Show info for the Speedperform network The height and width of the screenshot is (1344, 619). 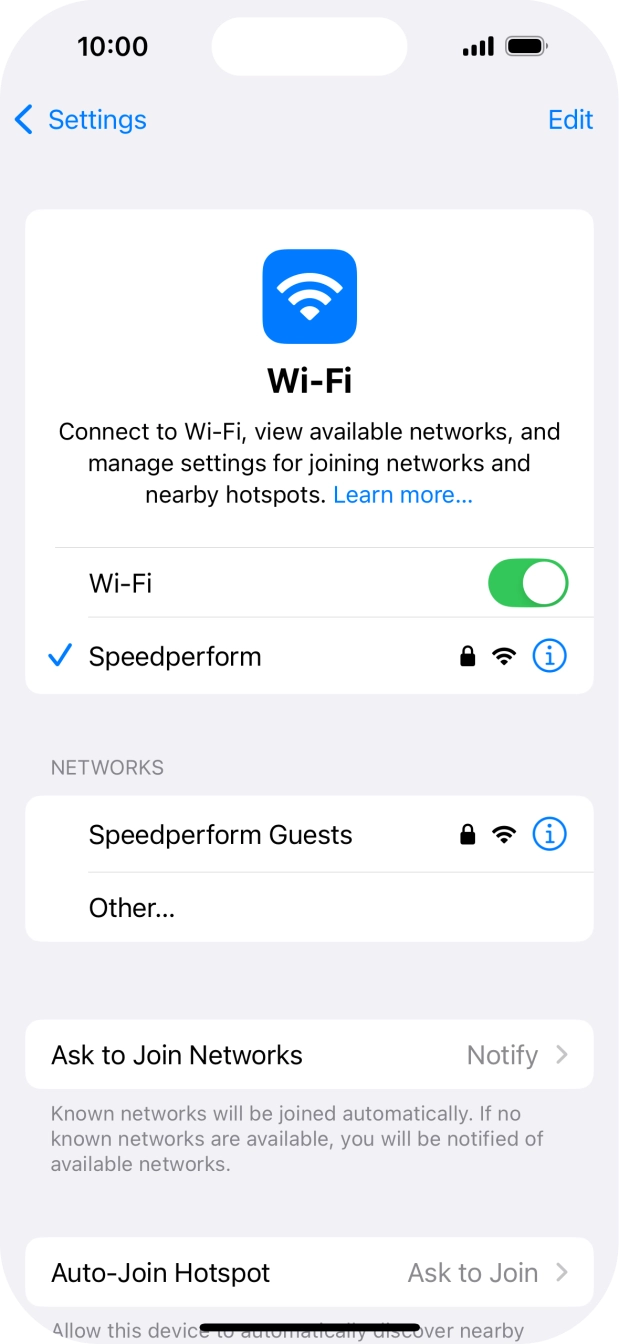pos(549,657)
